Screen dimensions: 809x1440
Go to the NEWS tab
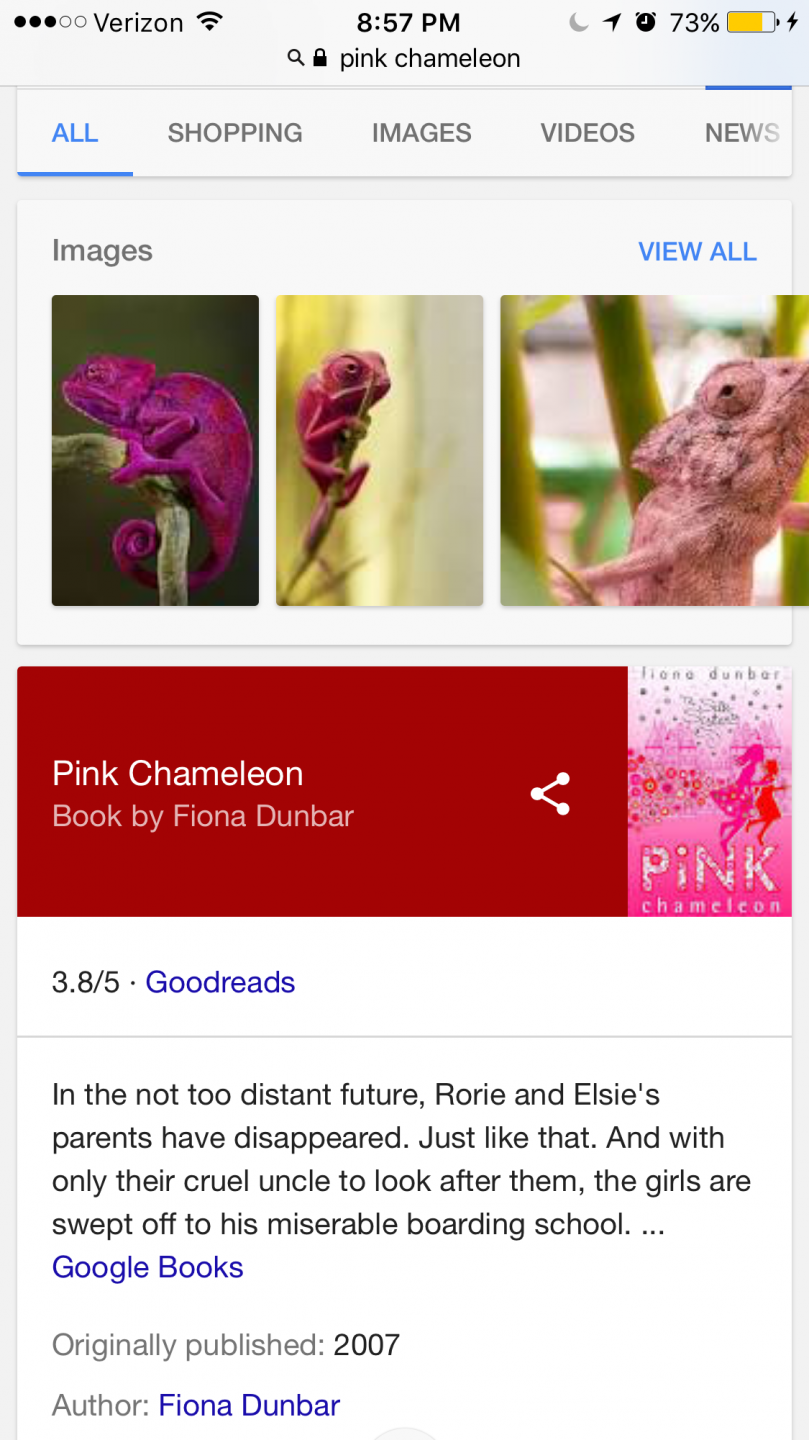coord(742,133)
